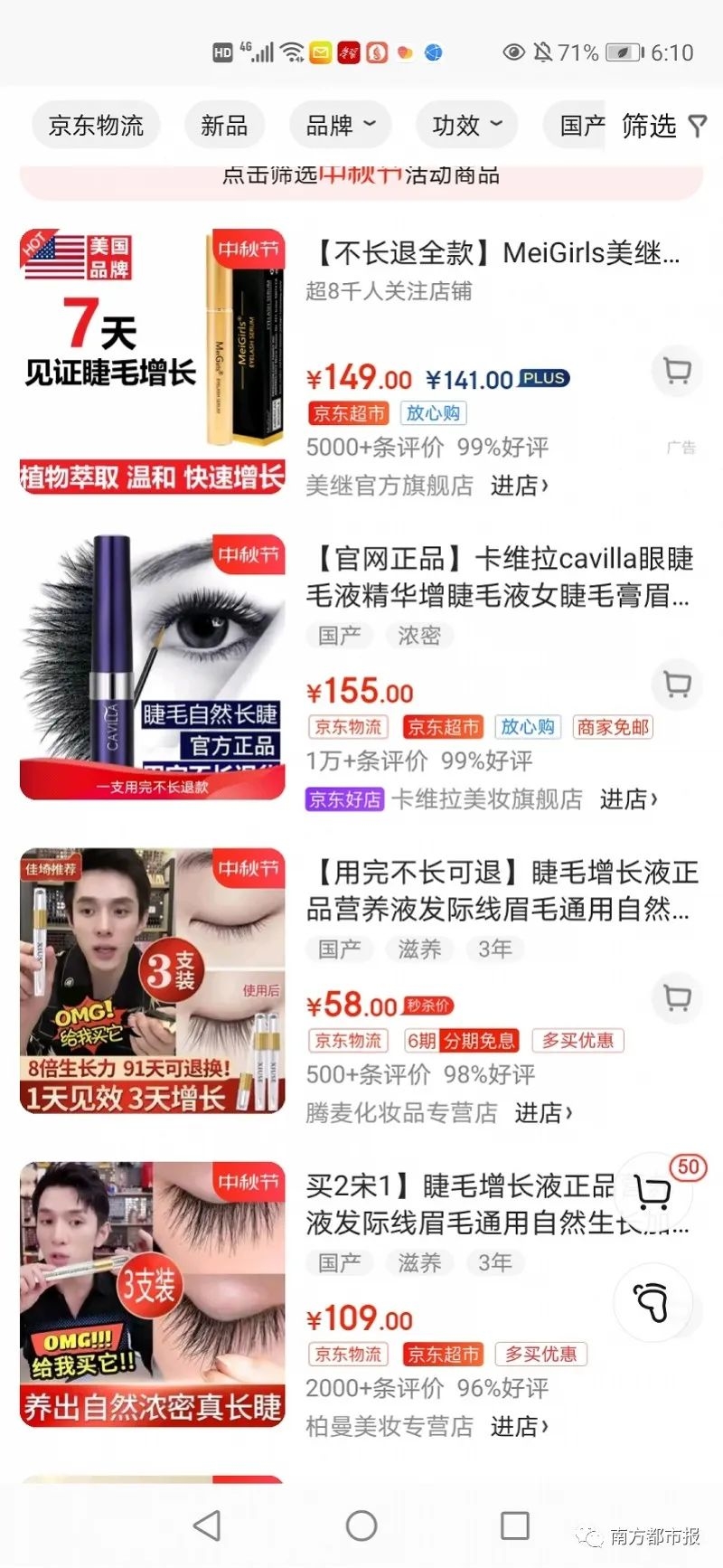This screenshot has height=1568, width=723.
Task: Return to the home screen
Action: click(361, 1525)
